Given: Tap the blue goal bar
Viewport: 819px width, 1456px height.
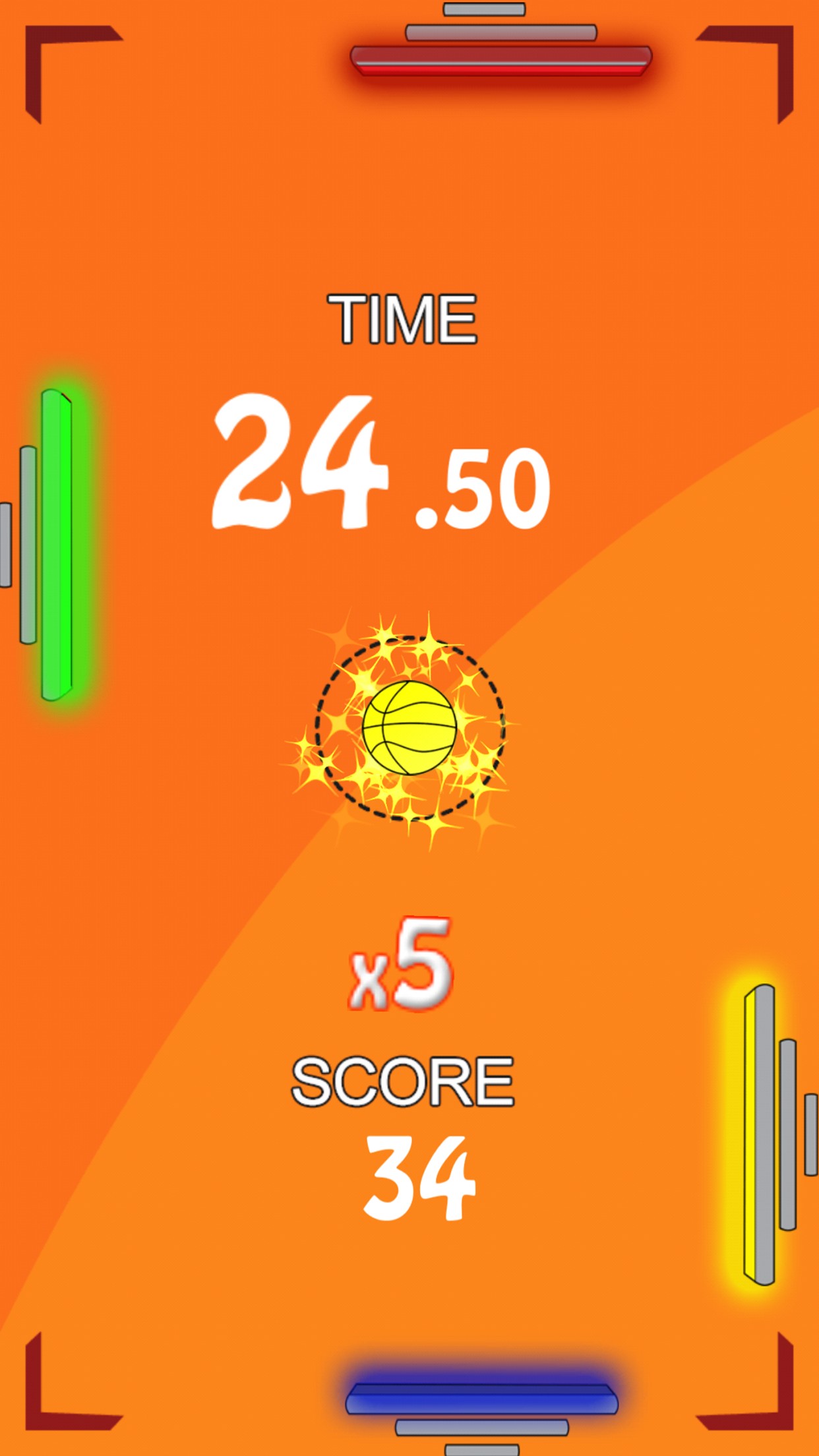Looking at the screenshot, I should pyautogui.click(x=481, y=1399).
